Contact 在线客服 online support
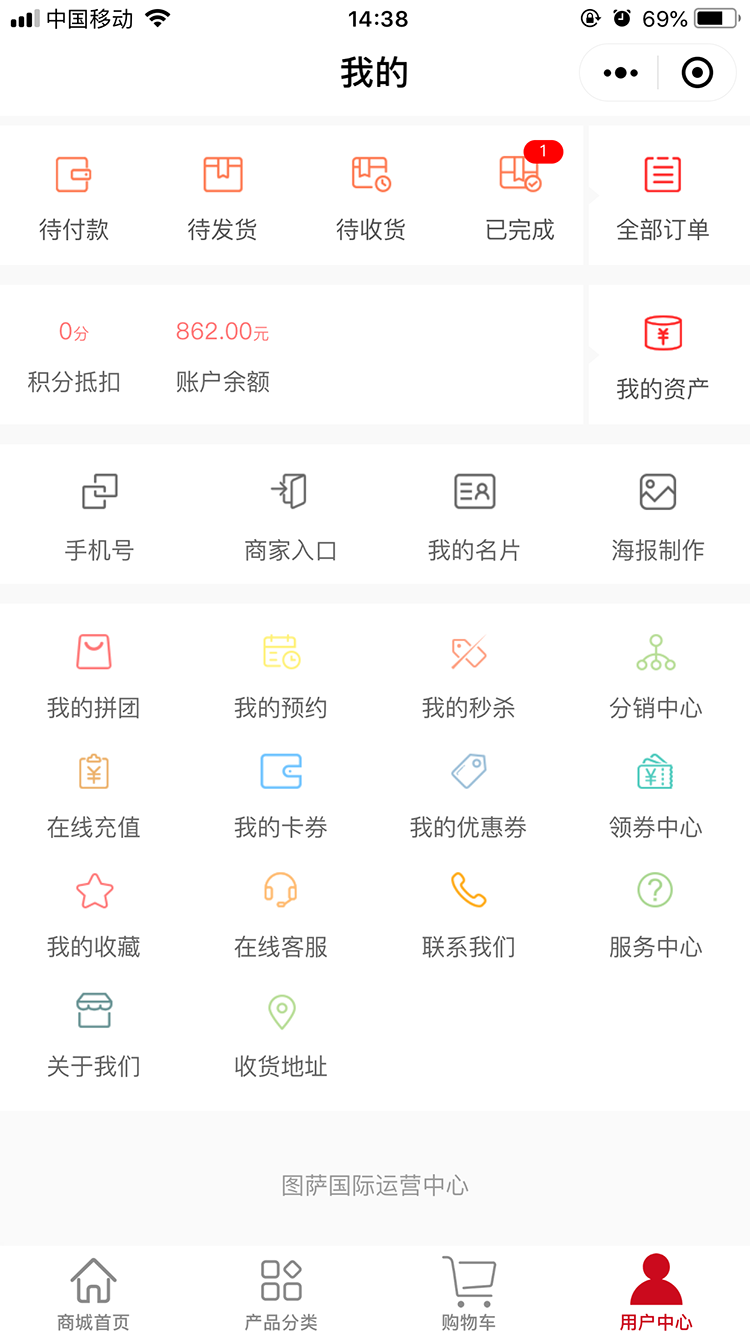Viewport: 750px width, 1333px height. (281, 914)
